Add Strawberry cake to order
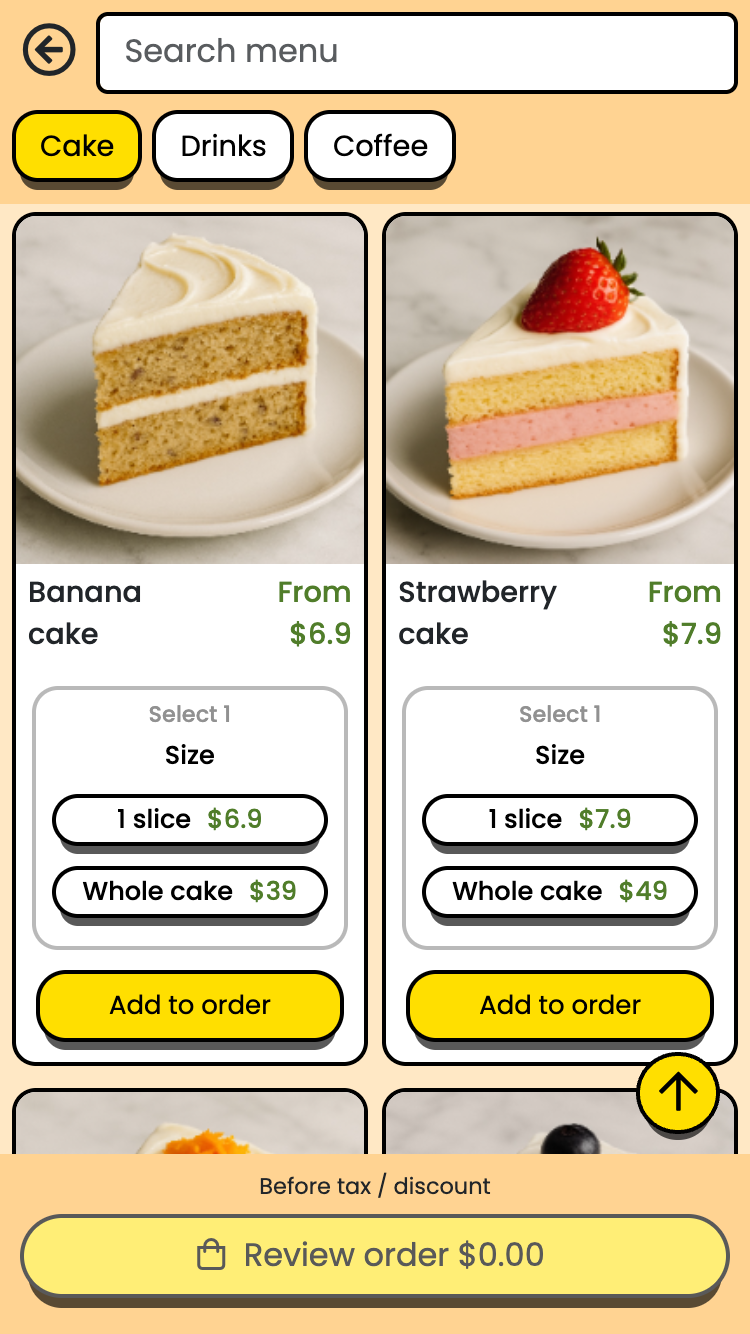 pos(560,1005)
